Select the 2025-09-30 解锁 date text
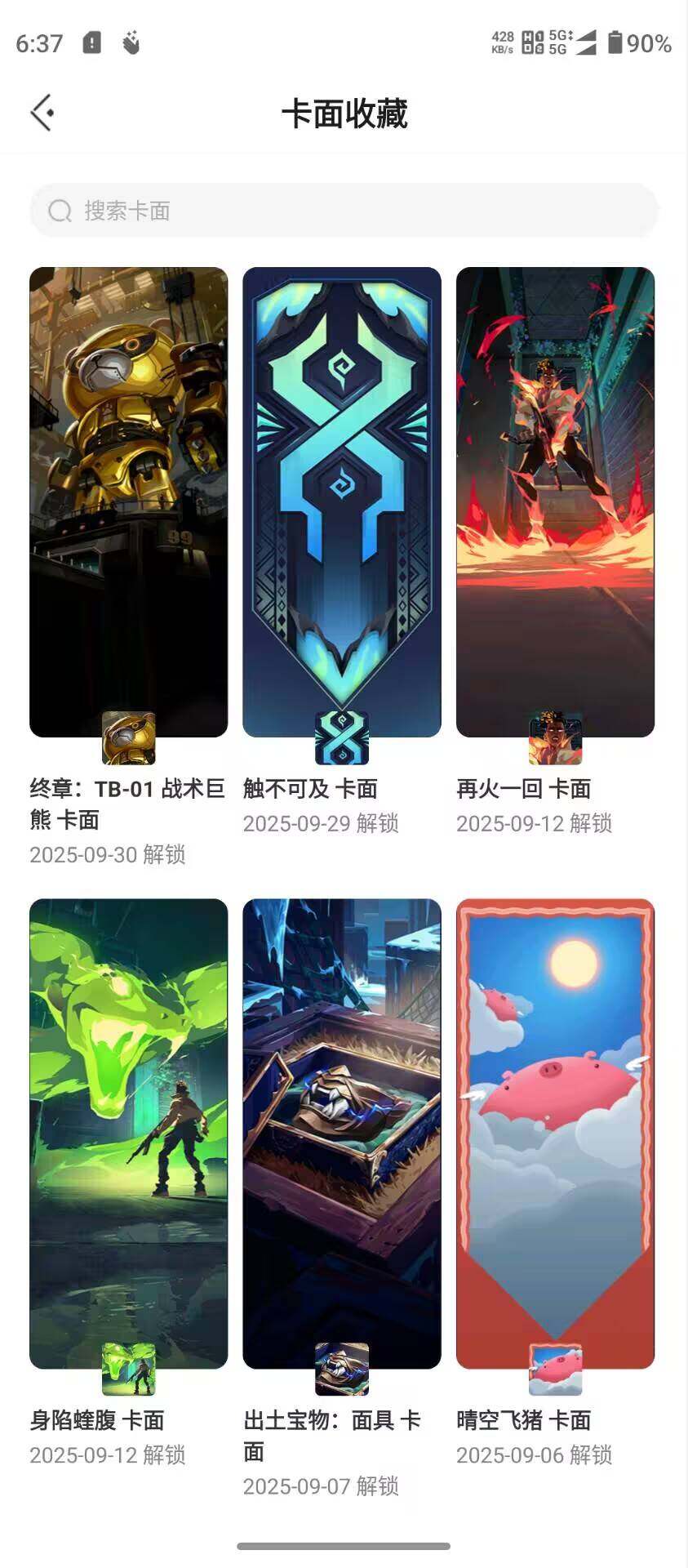 (x=109, y=856)
